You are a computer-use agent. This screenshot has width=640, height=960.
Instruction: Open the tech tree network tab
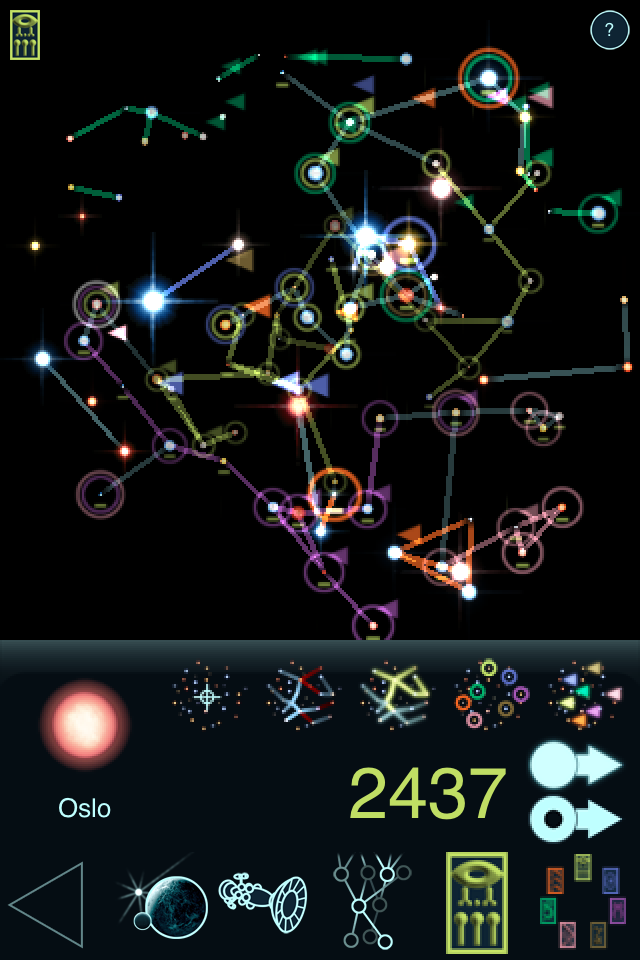coord(370,902)
